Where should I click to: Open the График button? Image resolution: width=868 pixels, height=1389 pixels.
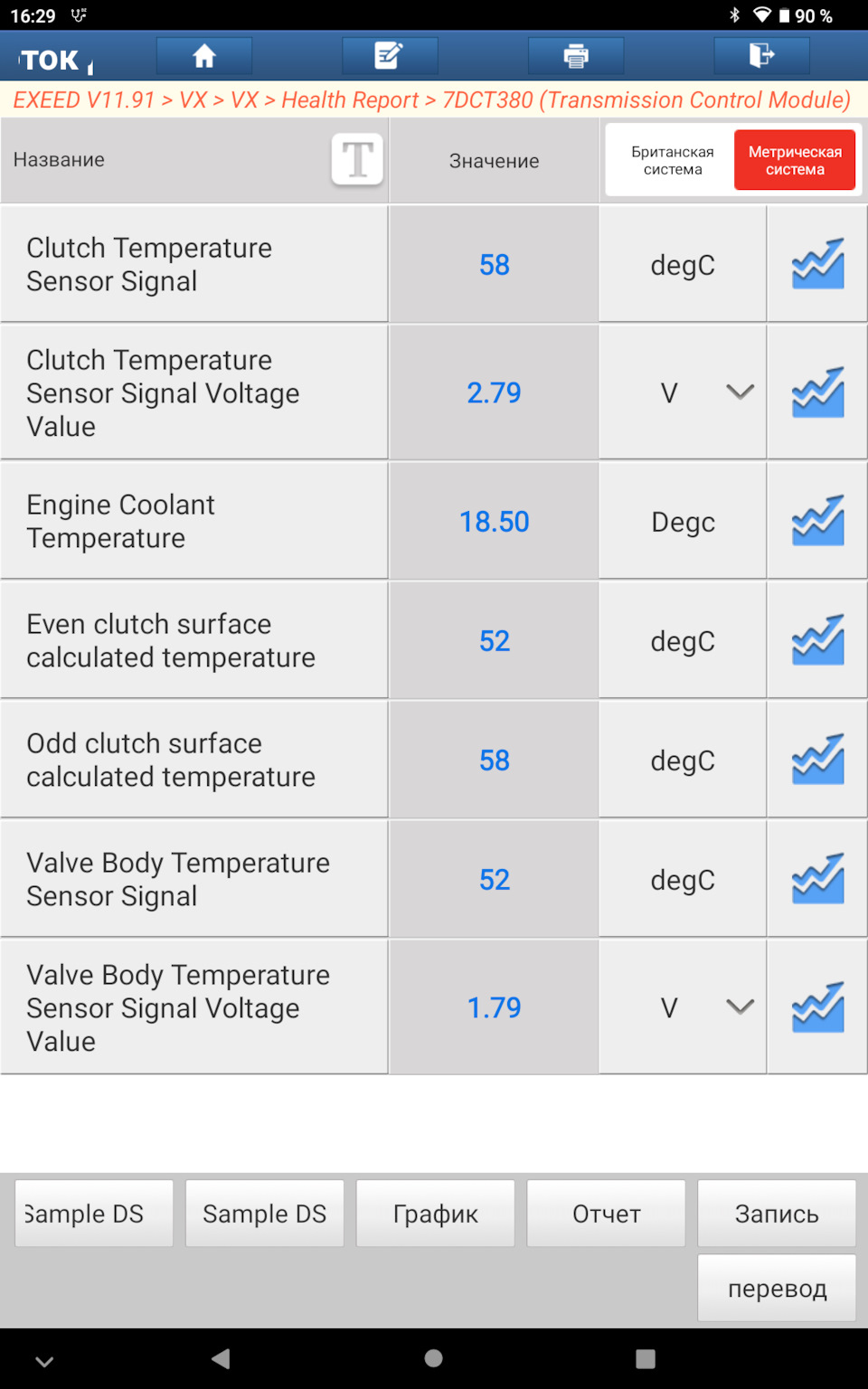point(435,1214)
